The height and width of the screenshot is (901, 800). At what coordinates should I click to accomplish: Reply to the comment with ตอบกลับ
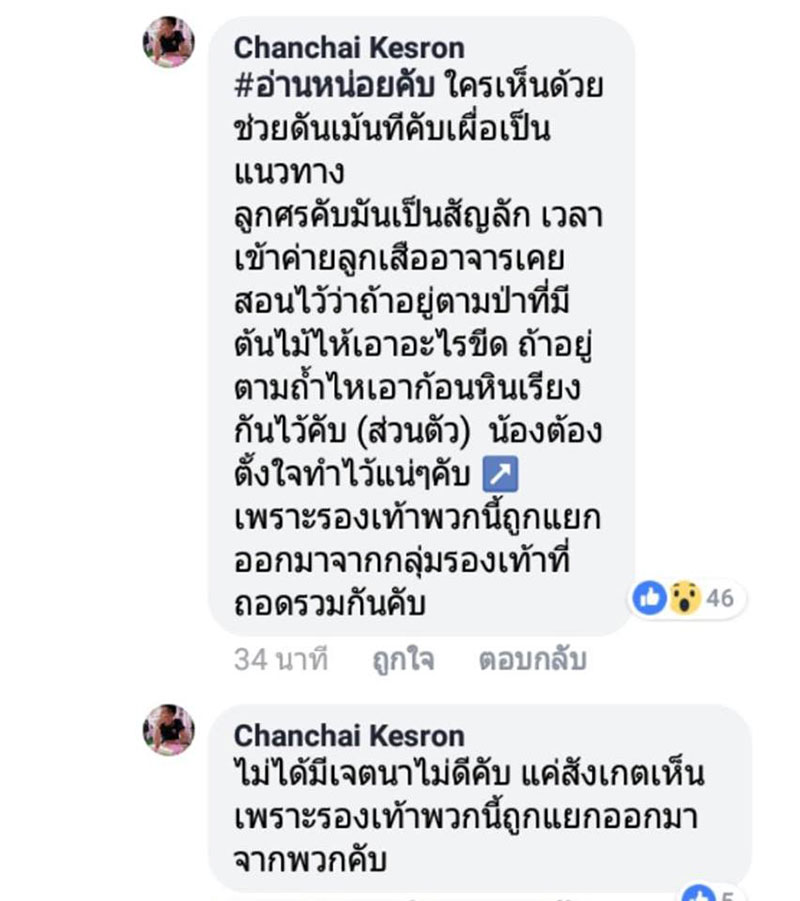(532, 661)
